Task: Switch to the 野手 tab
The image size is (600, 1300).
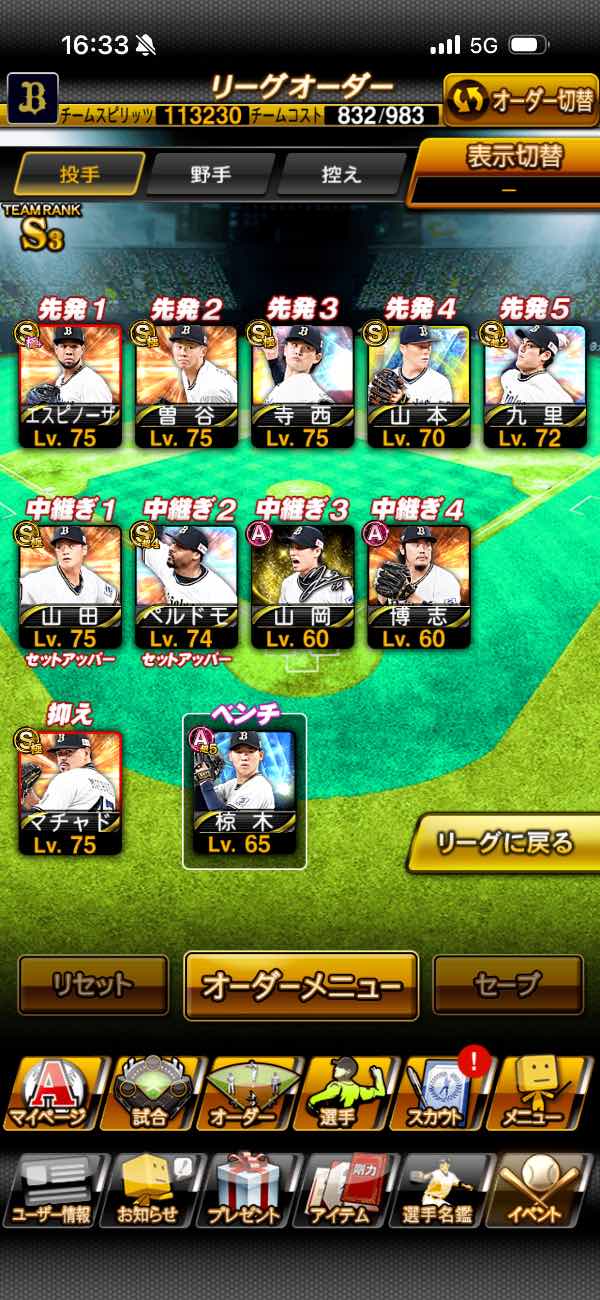Action: tap(211, 174)
